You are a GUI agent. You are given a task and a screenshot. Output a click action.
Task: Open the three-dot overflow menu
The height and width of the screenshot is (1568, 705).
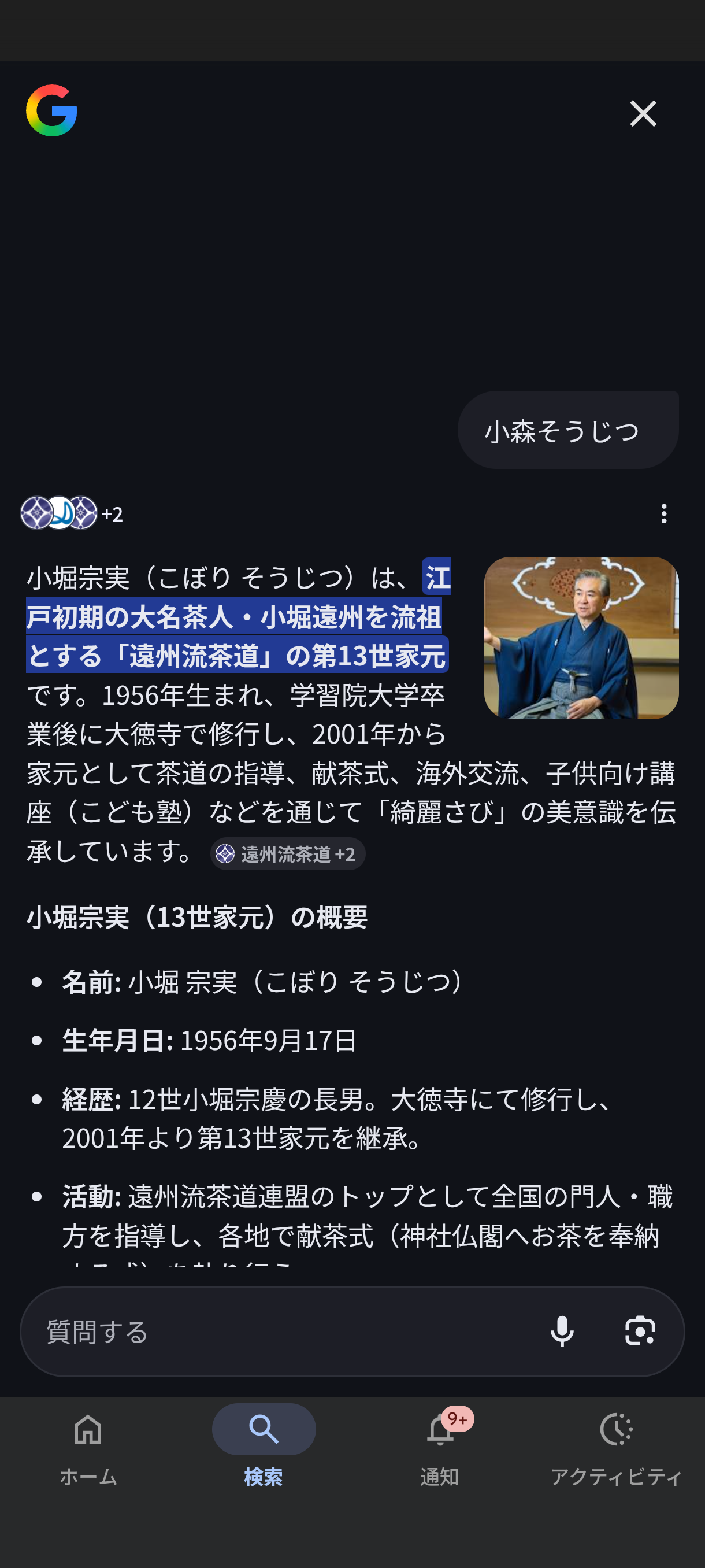(x=663, y=514)
